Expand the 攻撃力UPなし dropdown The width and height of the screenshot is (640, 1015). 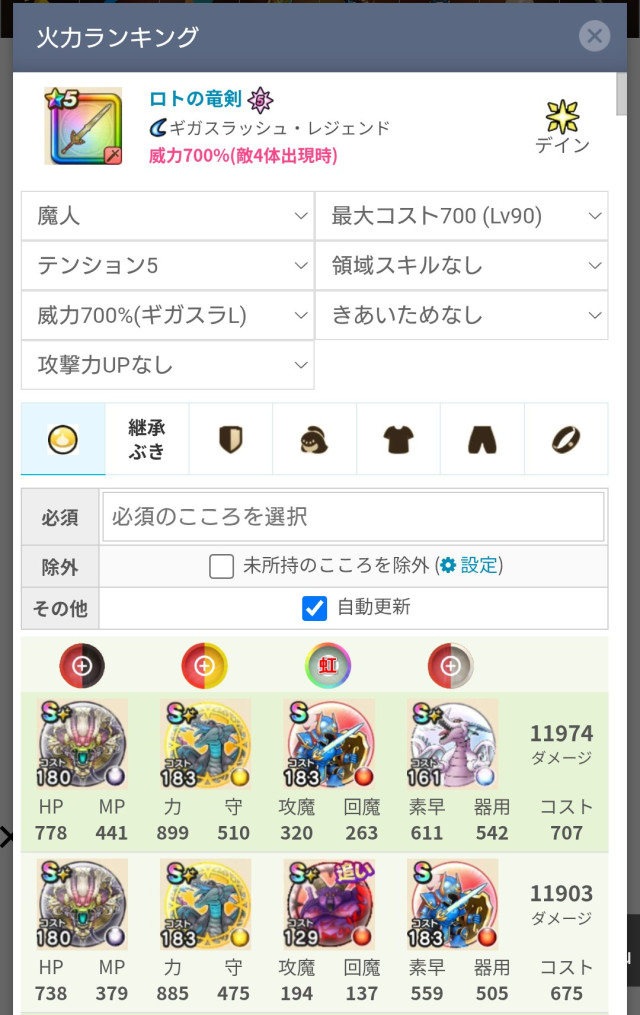pos(167,365)
